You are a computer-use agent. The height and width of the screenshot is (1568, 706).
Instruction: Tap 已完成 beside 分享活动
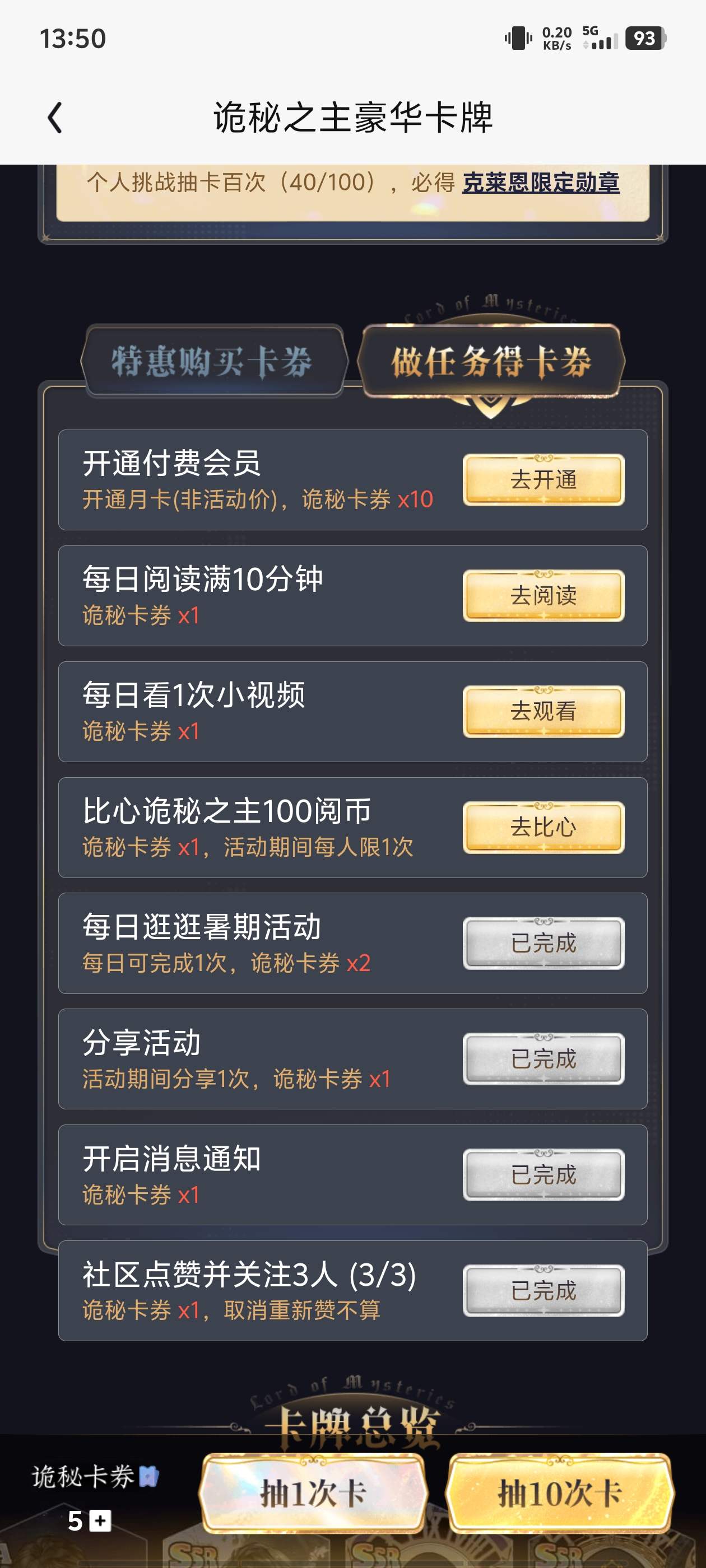(x=544, y=1058)
